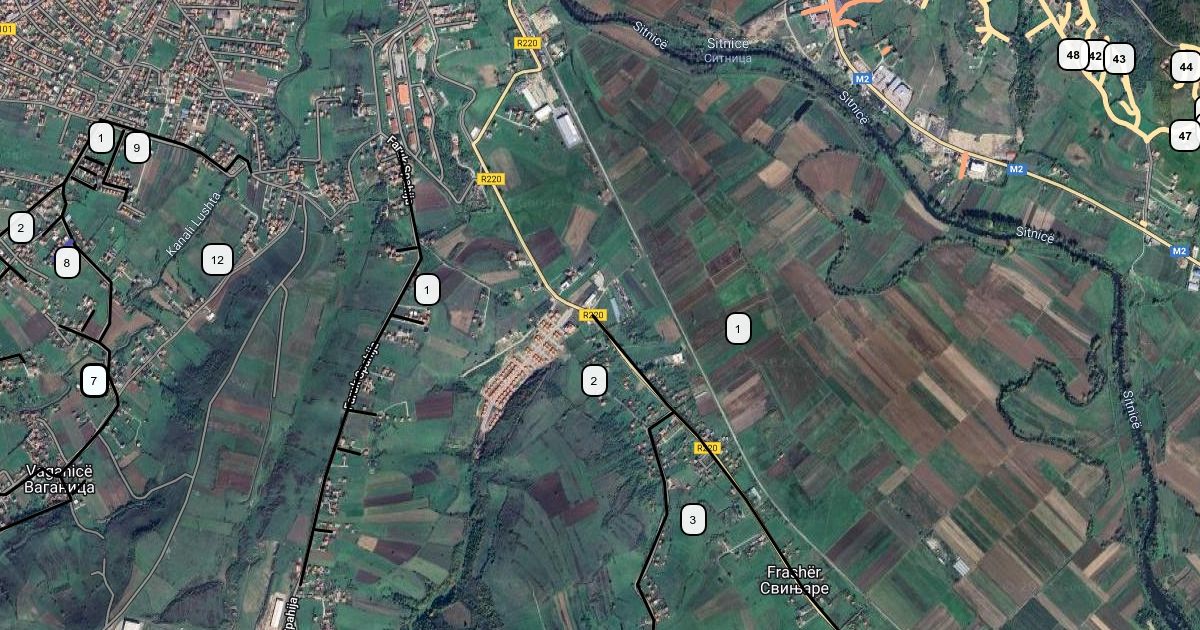Open map marker 12 near Kanali Lushta
This screenshot has height=630, width=1200.
(217, 261)
